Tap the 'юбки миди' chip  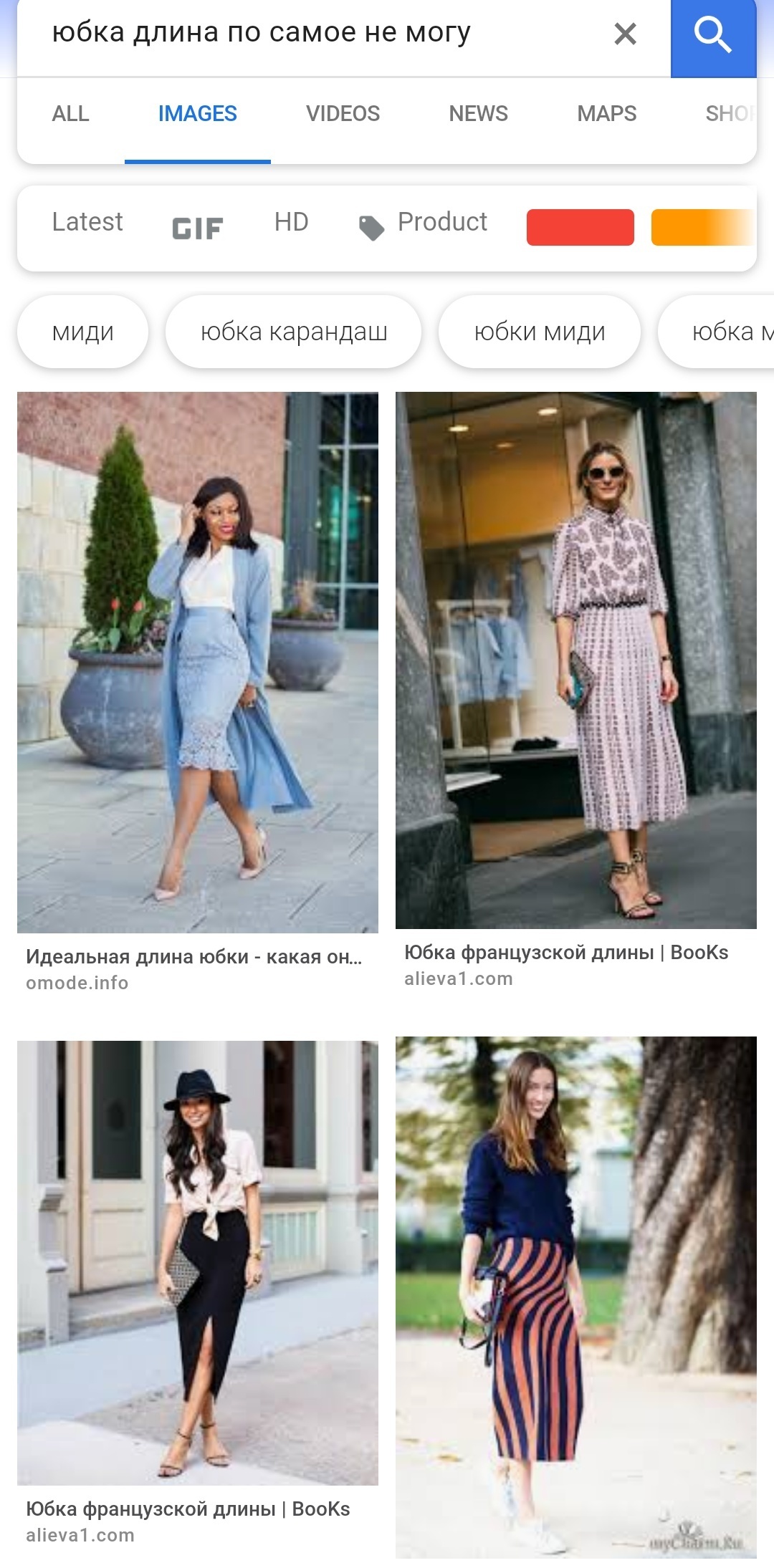coord(540,332)
